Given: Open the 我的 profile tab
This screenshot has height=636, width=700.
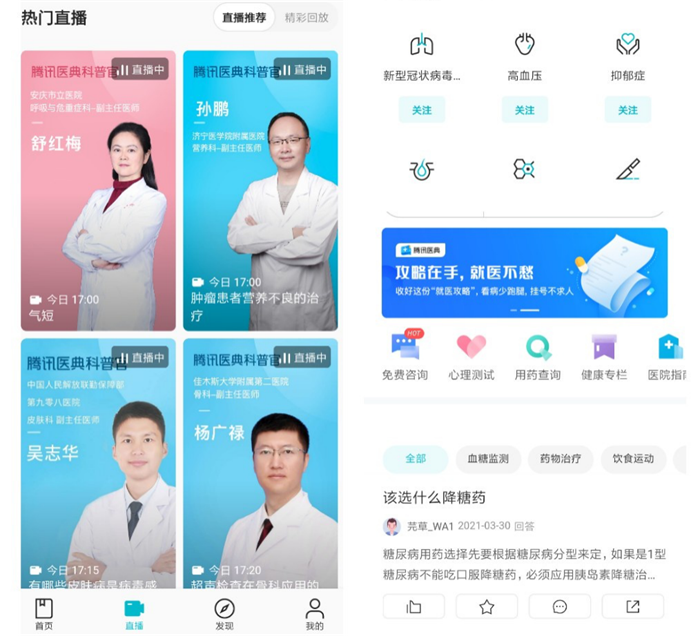Looking at the screenshot, I should (314, 613).
